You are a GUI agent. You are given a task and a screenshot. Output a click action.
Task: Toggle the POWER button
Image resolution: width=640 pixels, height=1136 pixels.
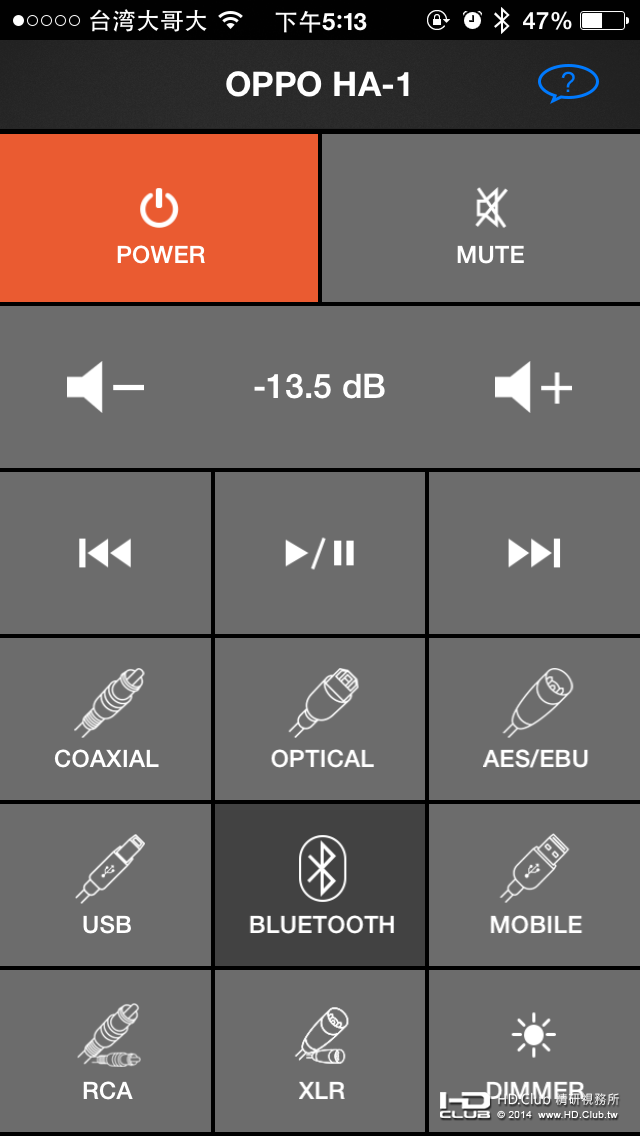159,218
